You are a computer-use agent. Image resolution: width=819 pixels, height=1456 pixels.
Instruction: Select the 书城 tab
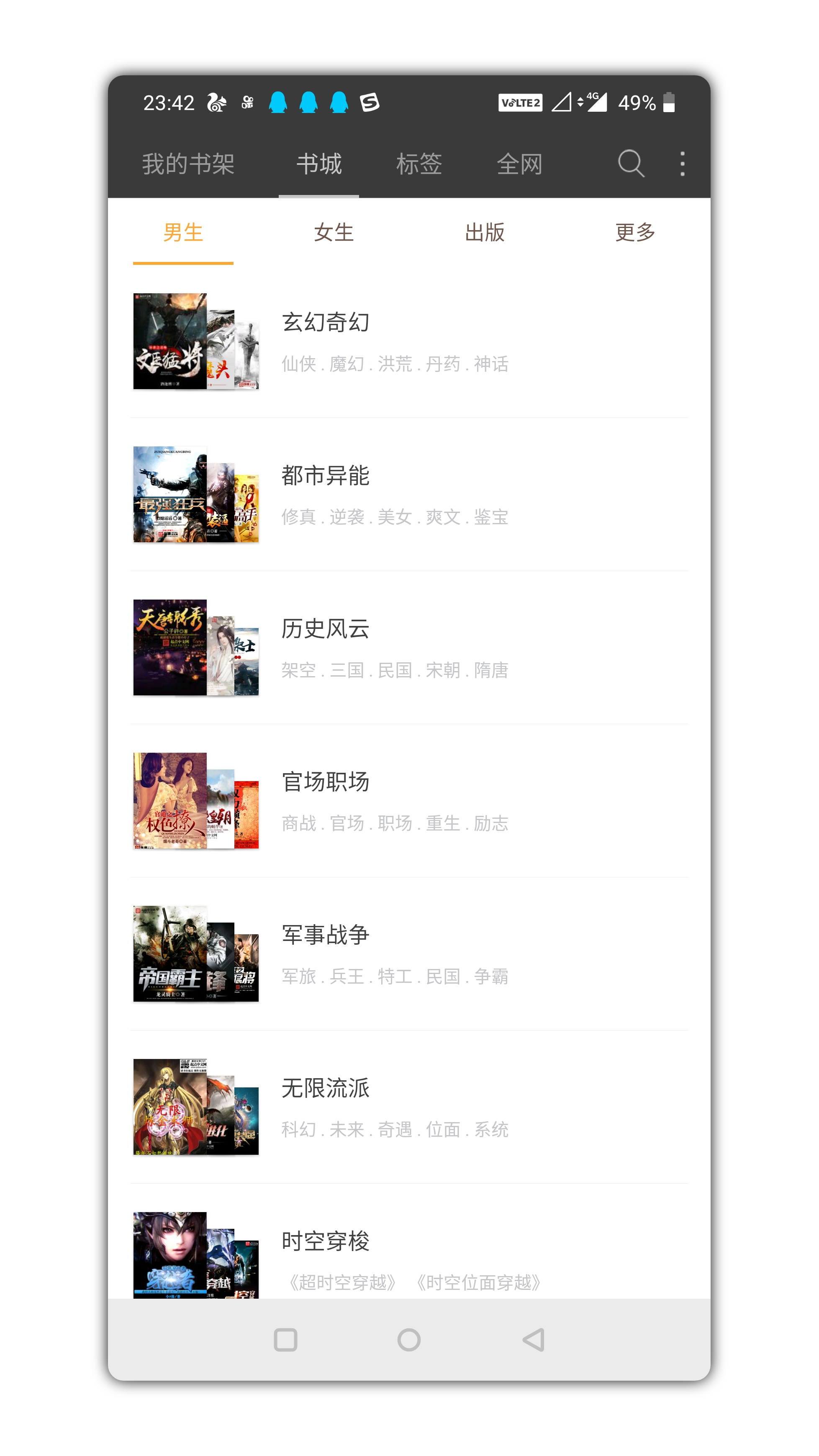coord(319,164)
